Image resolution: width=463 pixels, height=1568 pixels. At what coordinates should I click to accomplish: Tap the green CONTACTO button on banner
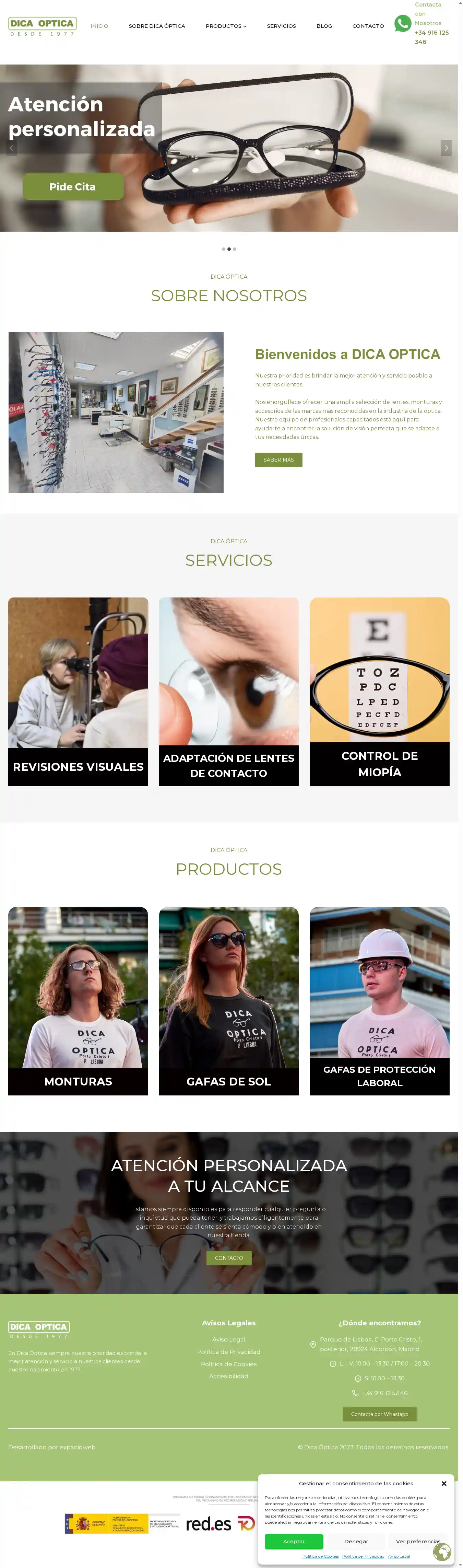pyautogui.click(x=229, y=1257)
